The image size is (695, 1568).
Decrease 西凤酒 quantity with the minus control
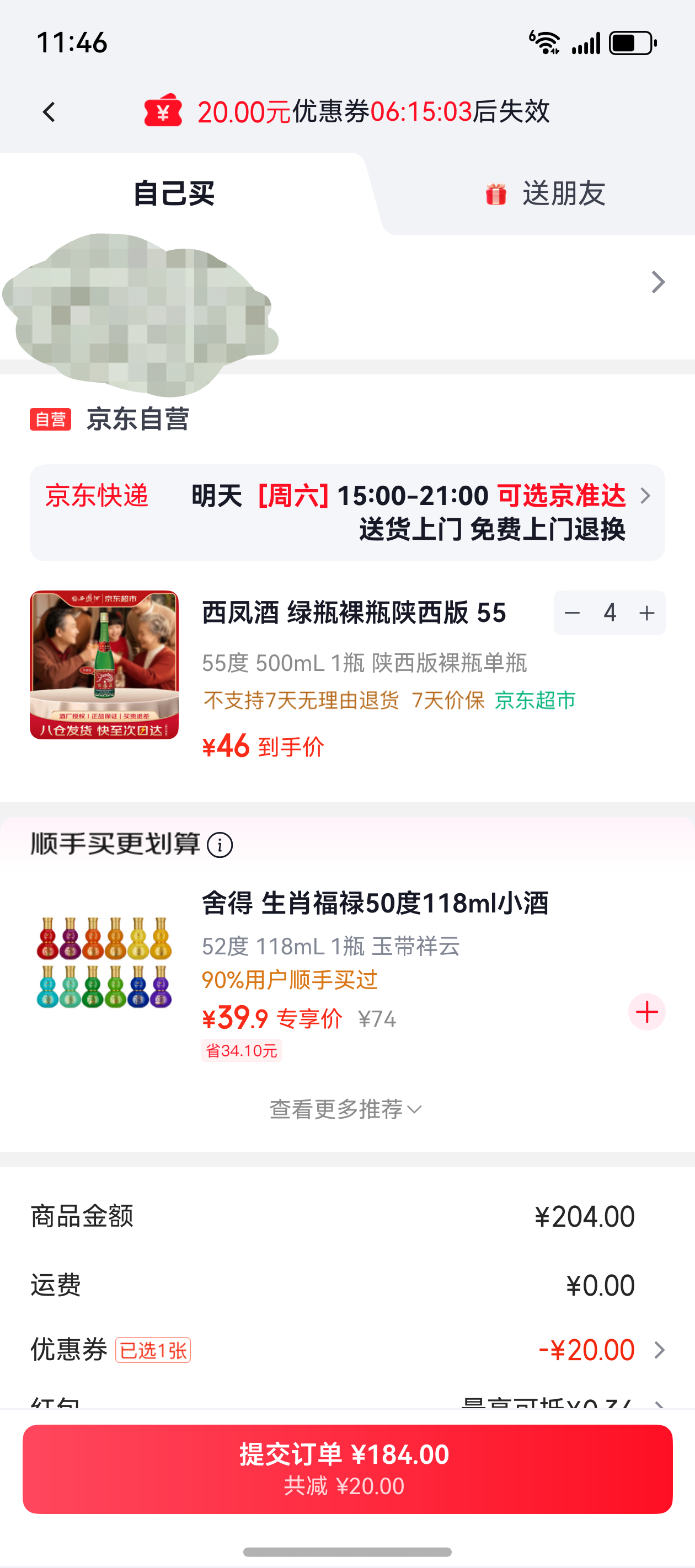pos(573,613)
